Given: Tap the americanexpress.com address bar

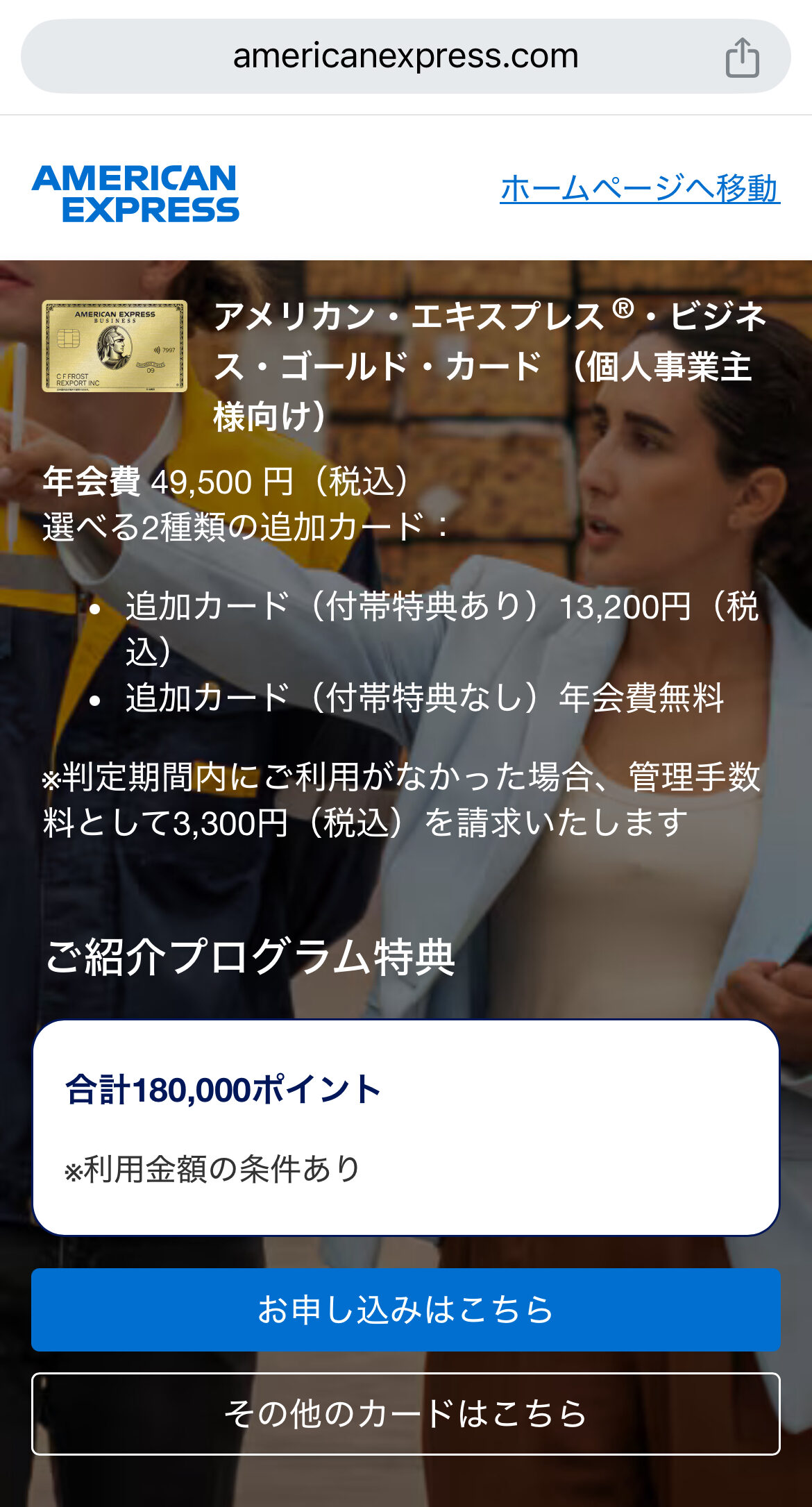Looking at the screenshot, I should [406, 56].
